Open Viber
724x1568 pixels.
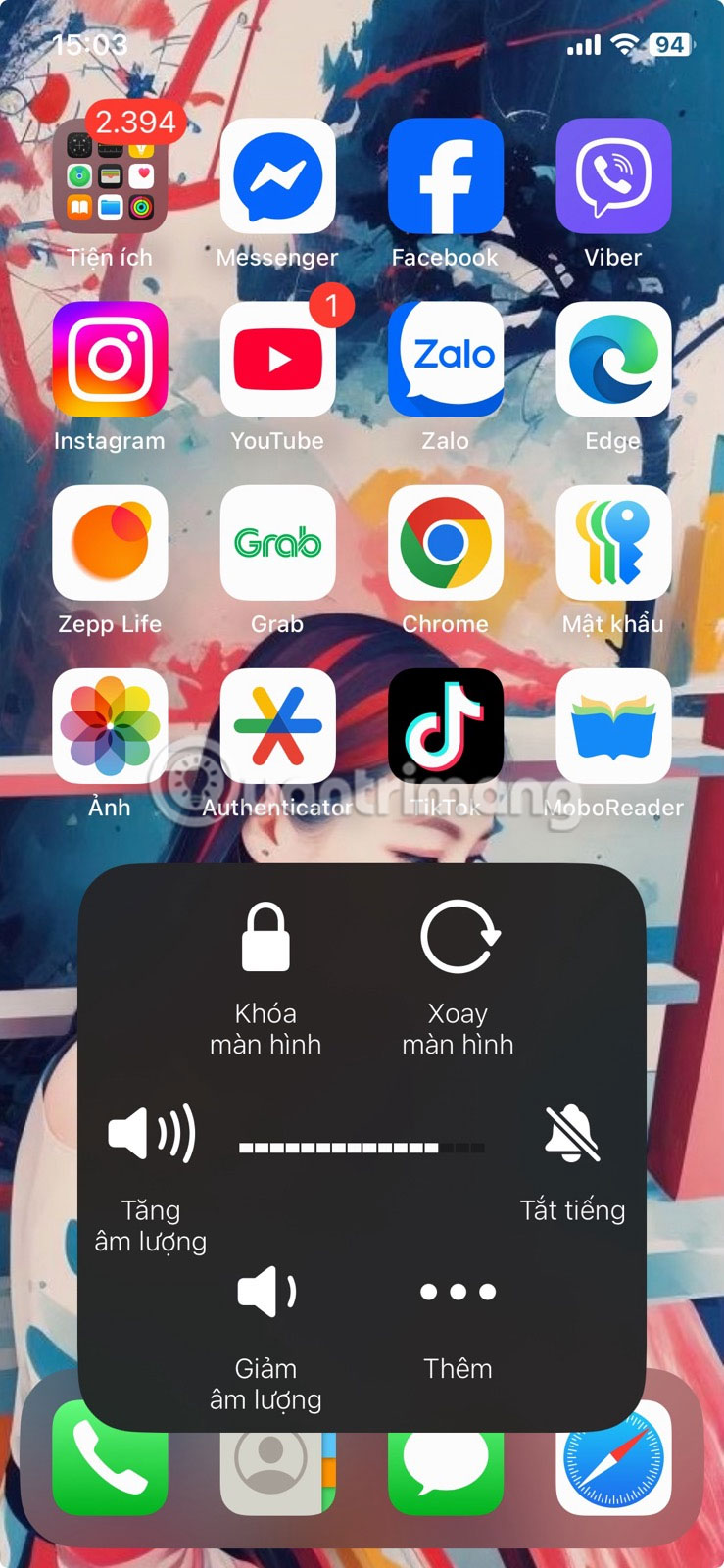tap(613, 176)
